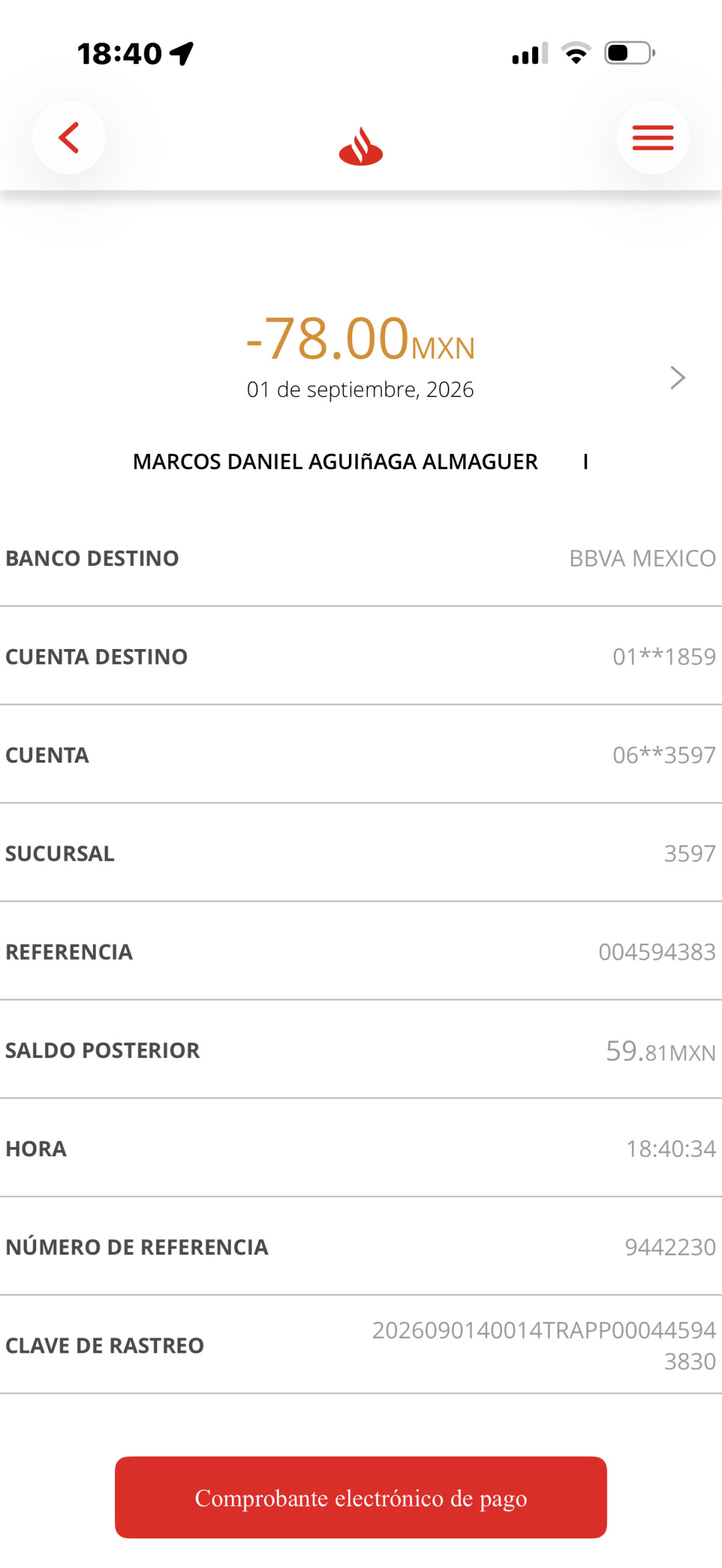Open the hamburger menu
722x1568 pixels.
(652, 138)
